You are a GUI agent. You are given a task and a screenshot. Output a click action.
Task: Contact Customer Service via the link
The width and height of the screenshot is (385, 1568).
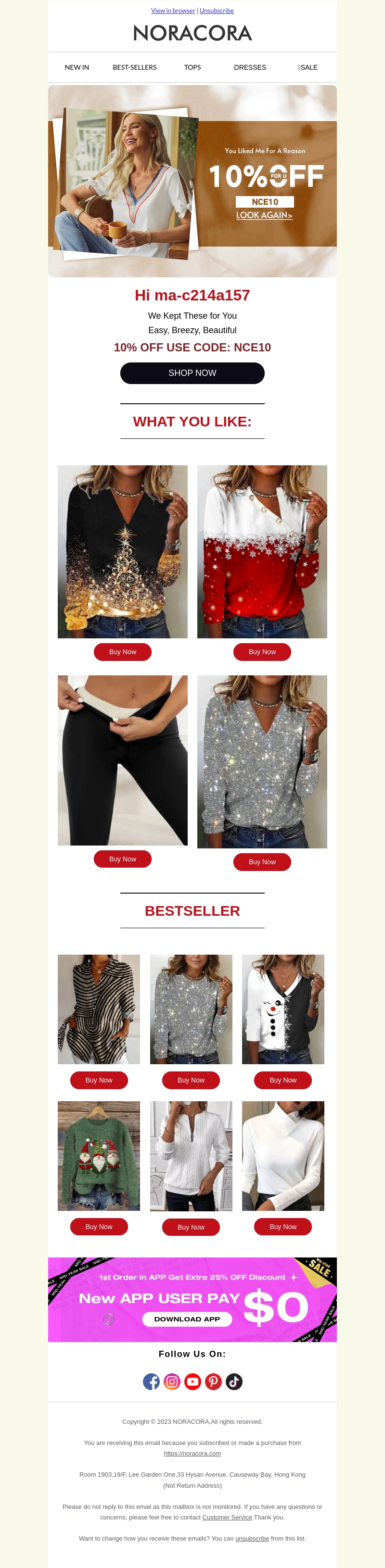point(227,1518)
